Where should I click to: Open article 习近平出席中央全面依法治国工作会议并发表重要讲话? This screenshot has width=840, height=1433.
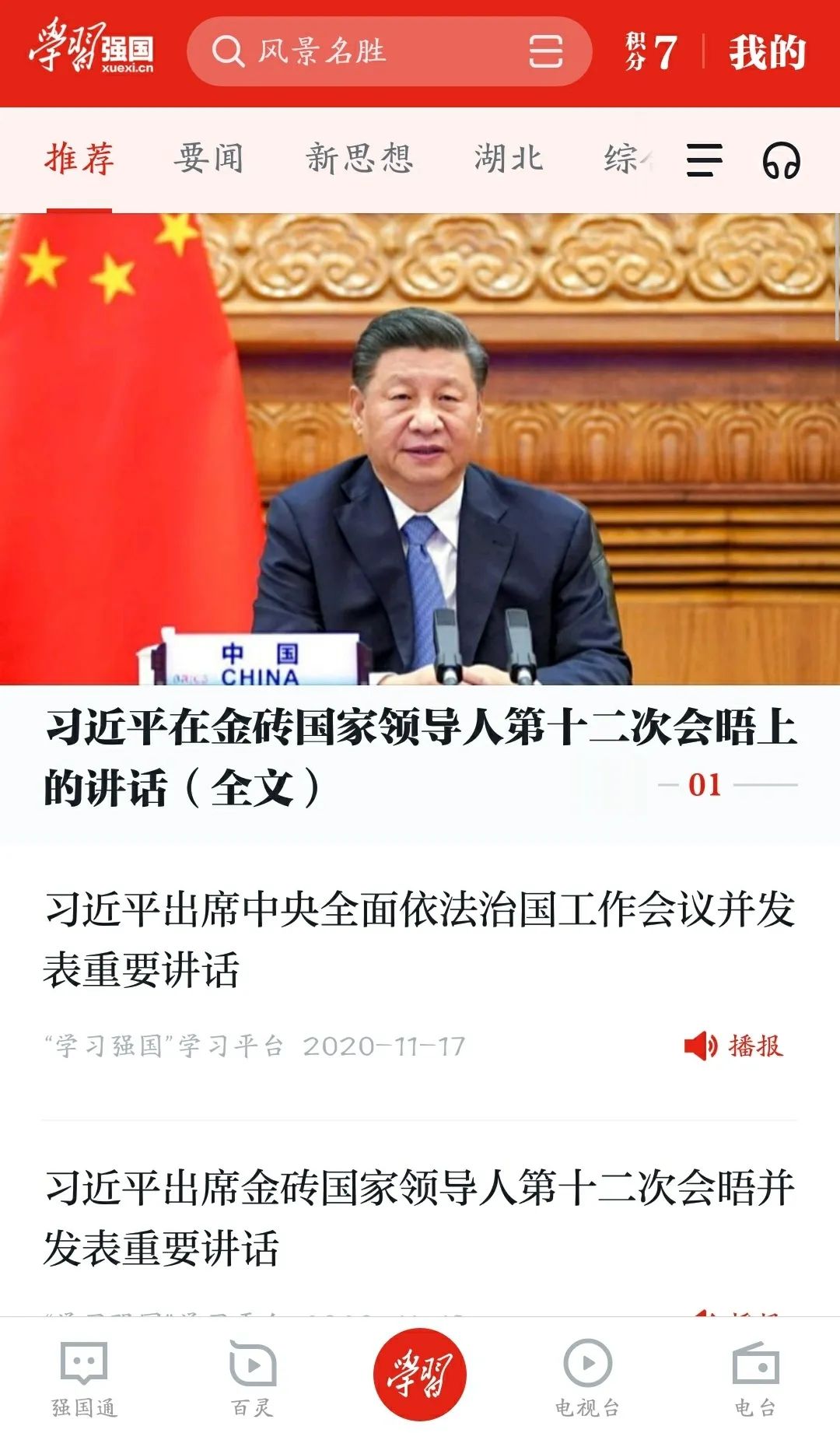tap(420, 939)
